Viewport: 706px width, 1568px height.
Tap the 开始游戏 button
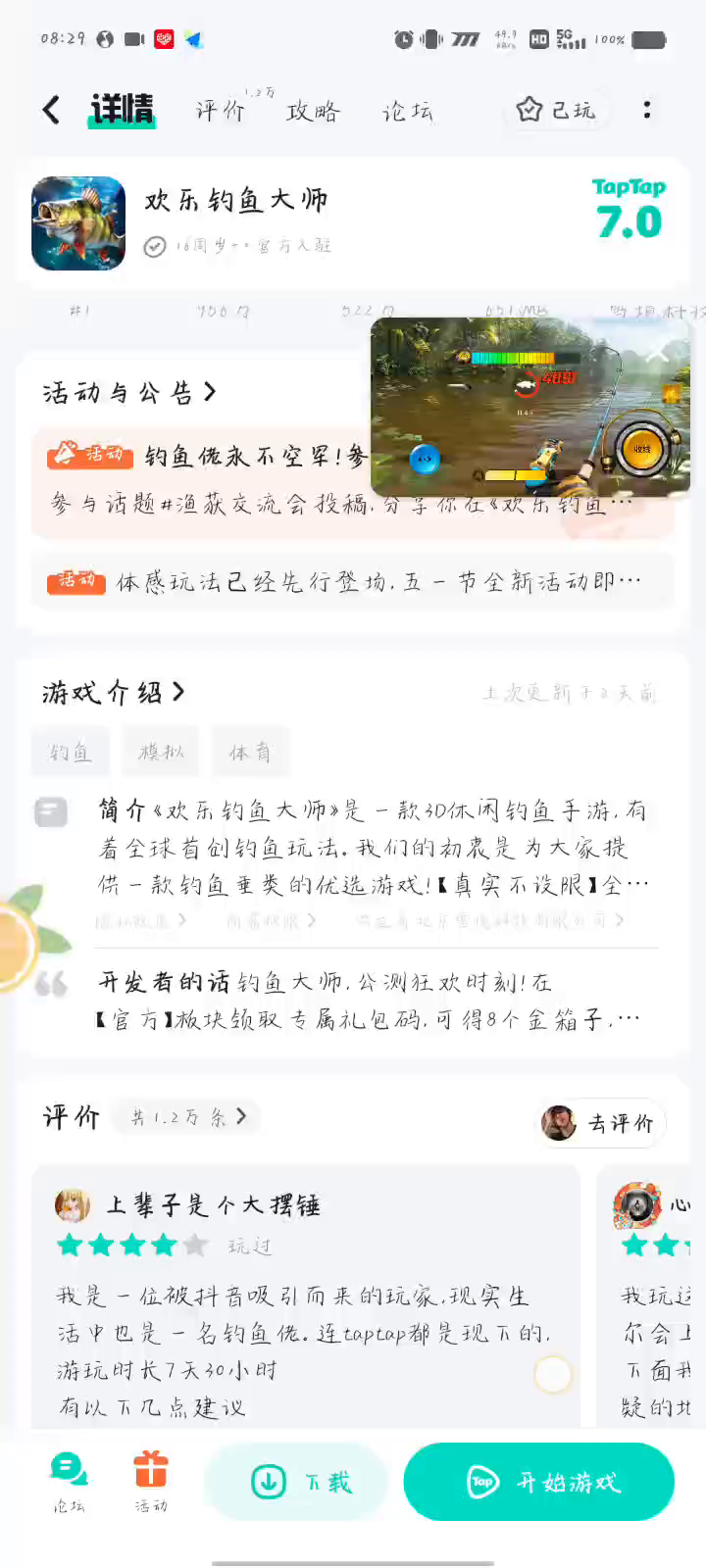click(x=539, y=1482)
